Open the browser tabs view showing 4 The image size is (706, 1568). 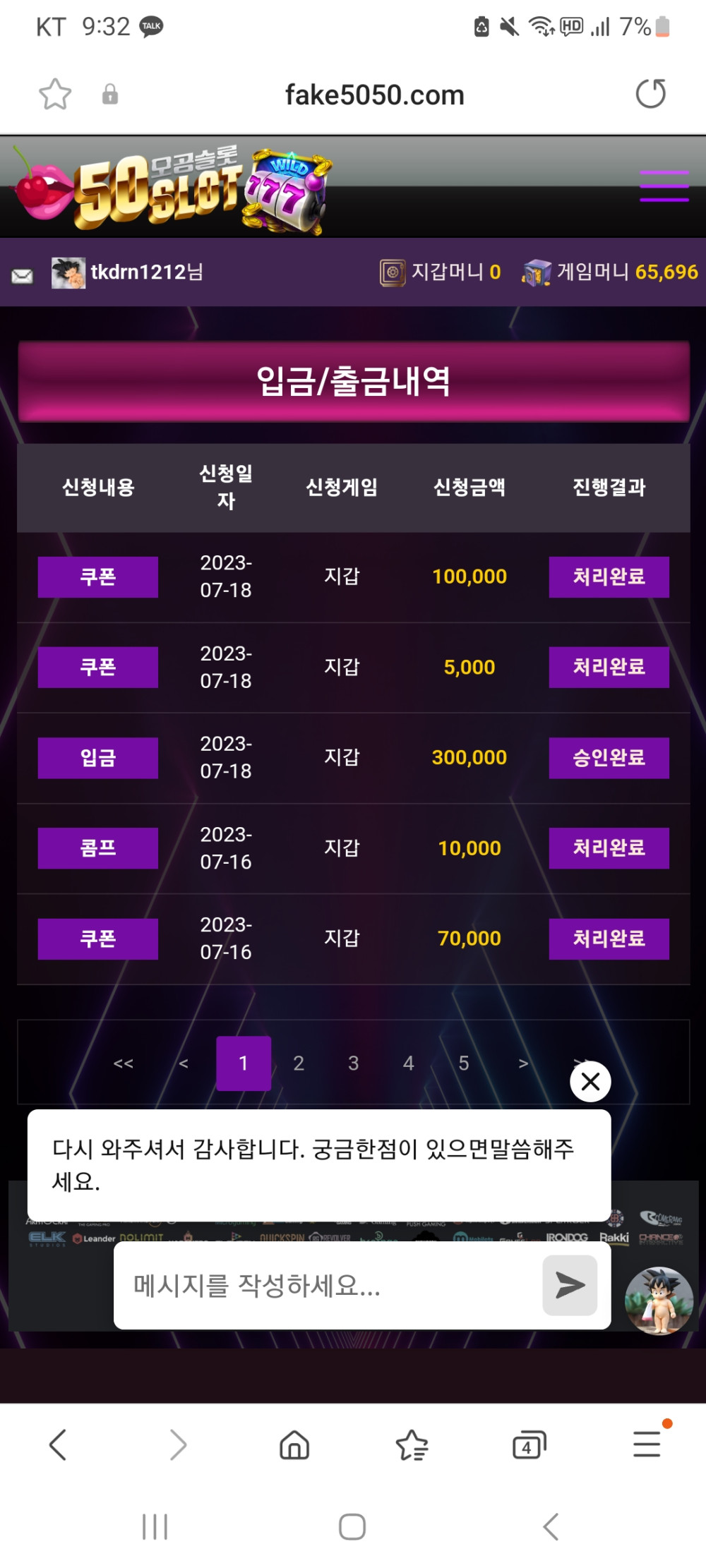[x=529, y=1445]
